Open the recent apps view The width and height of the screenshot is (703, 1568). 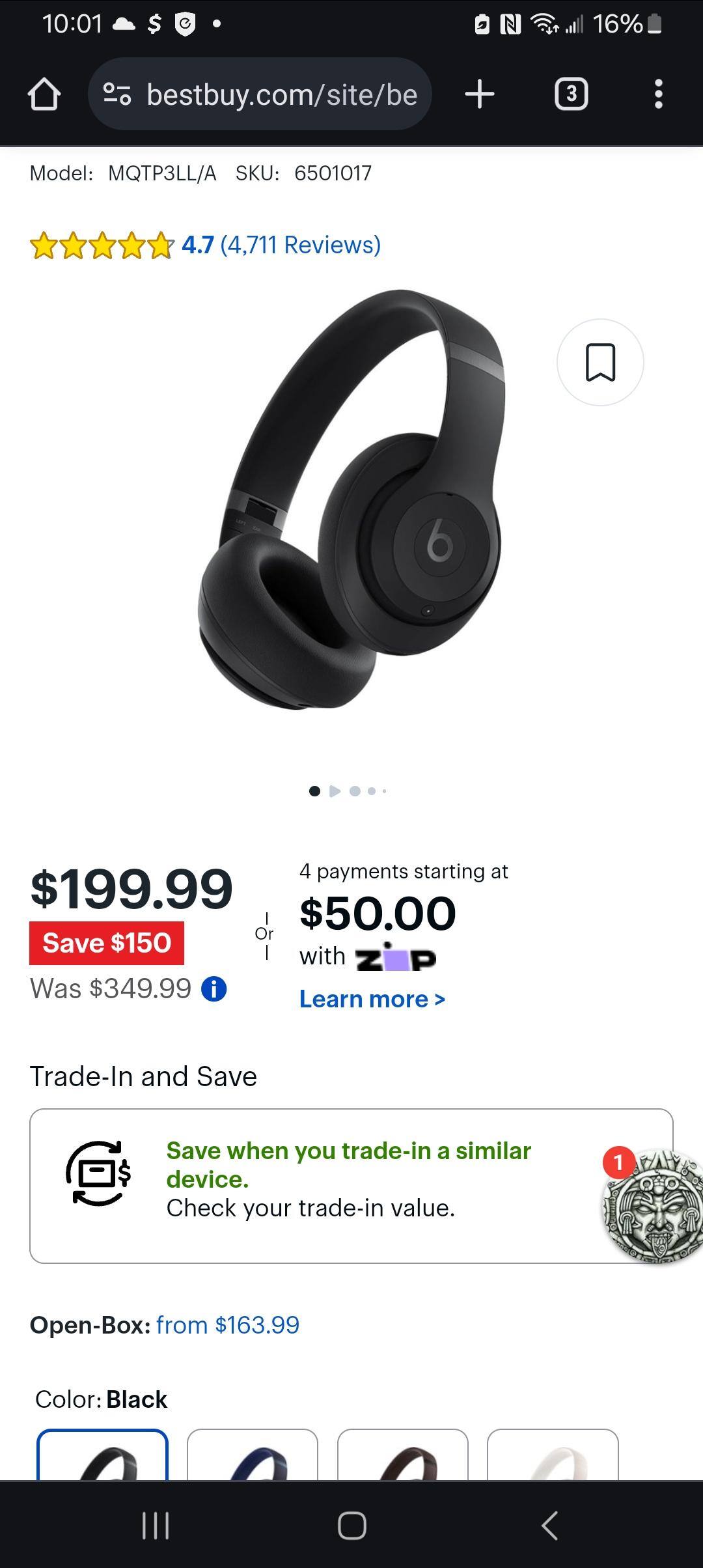(x=156, y=1525)
